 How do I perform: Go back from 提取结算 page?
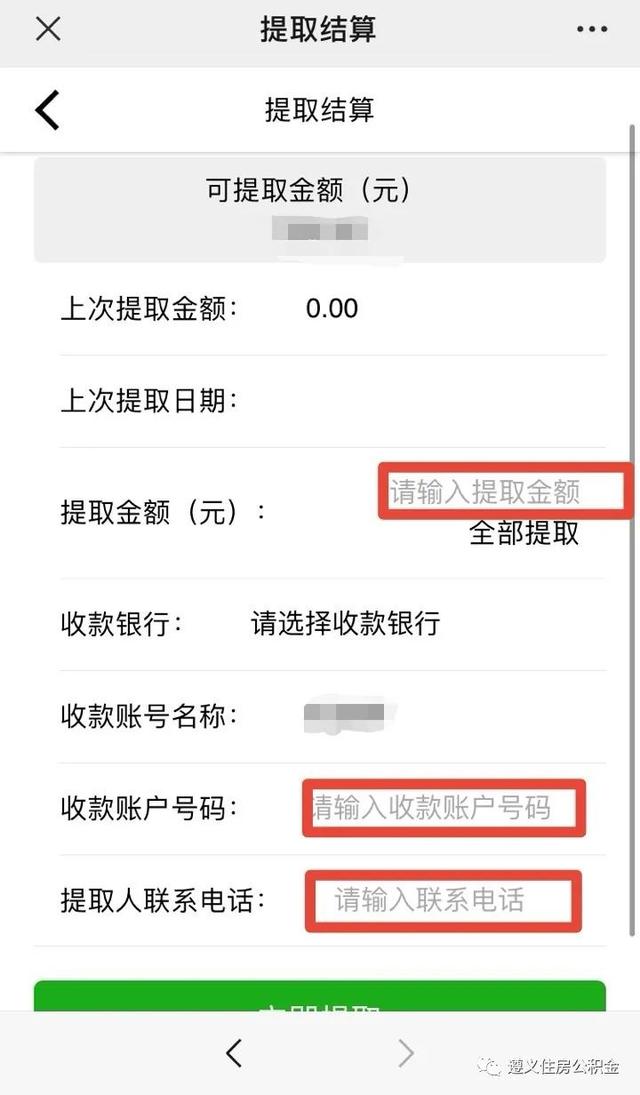(x=48, y=110)
